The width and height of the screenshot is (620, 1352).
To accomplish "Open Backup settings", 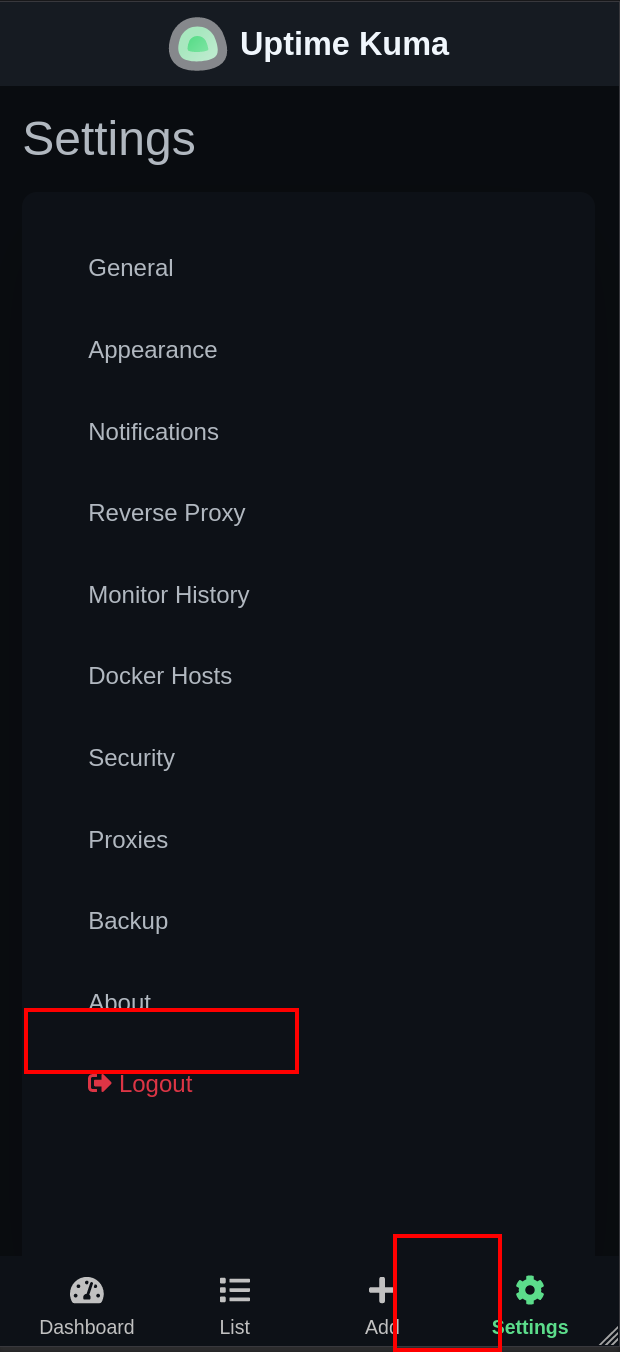I will click(128, 921).
